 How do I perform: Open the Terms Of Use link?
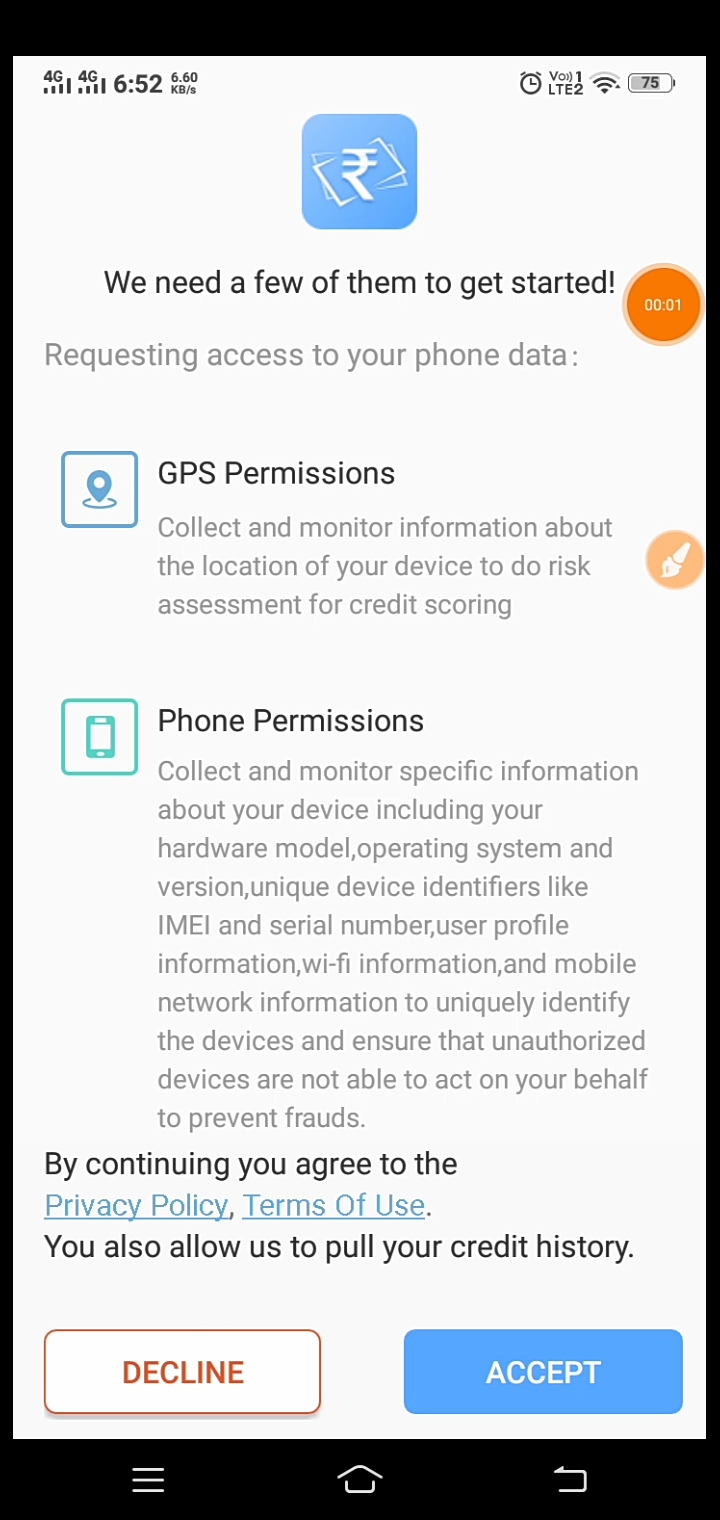[x=334, y=1205]
